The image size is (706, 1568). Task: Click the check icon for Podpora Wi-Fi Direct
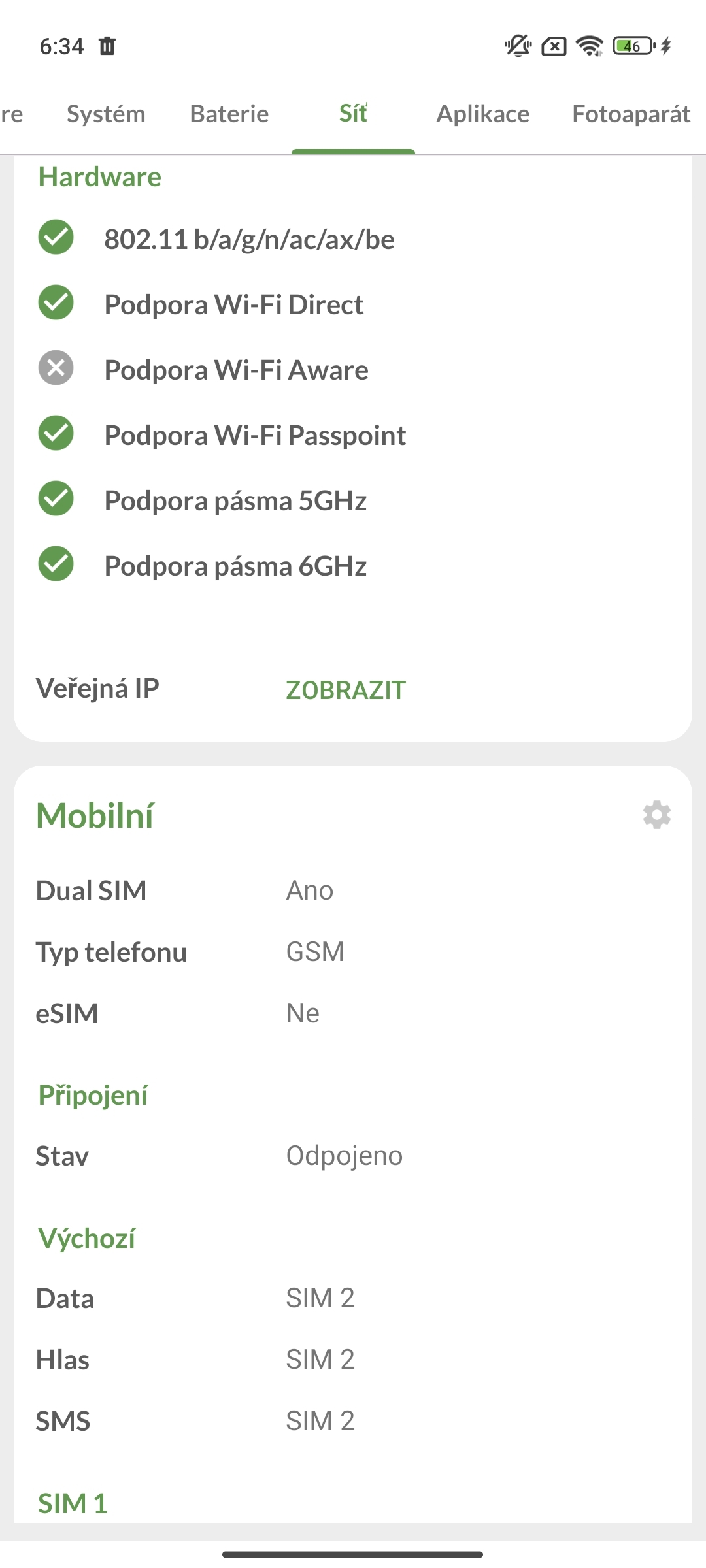pyautogui.click(x=56, y=302)
